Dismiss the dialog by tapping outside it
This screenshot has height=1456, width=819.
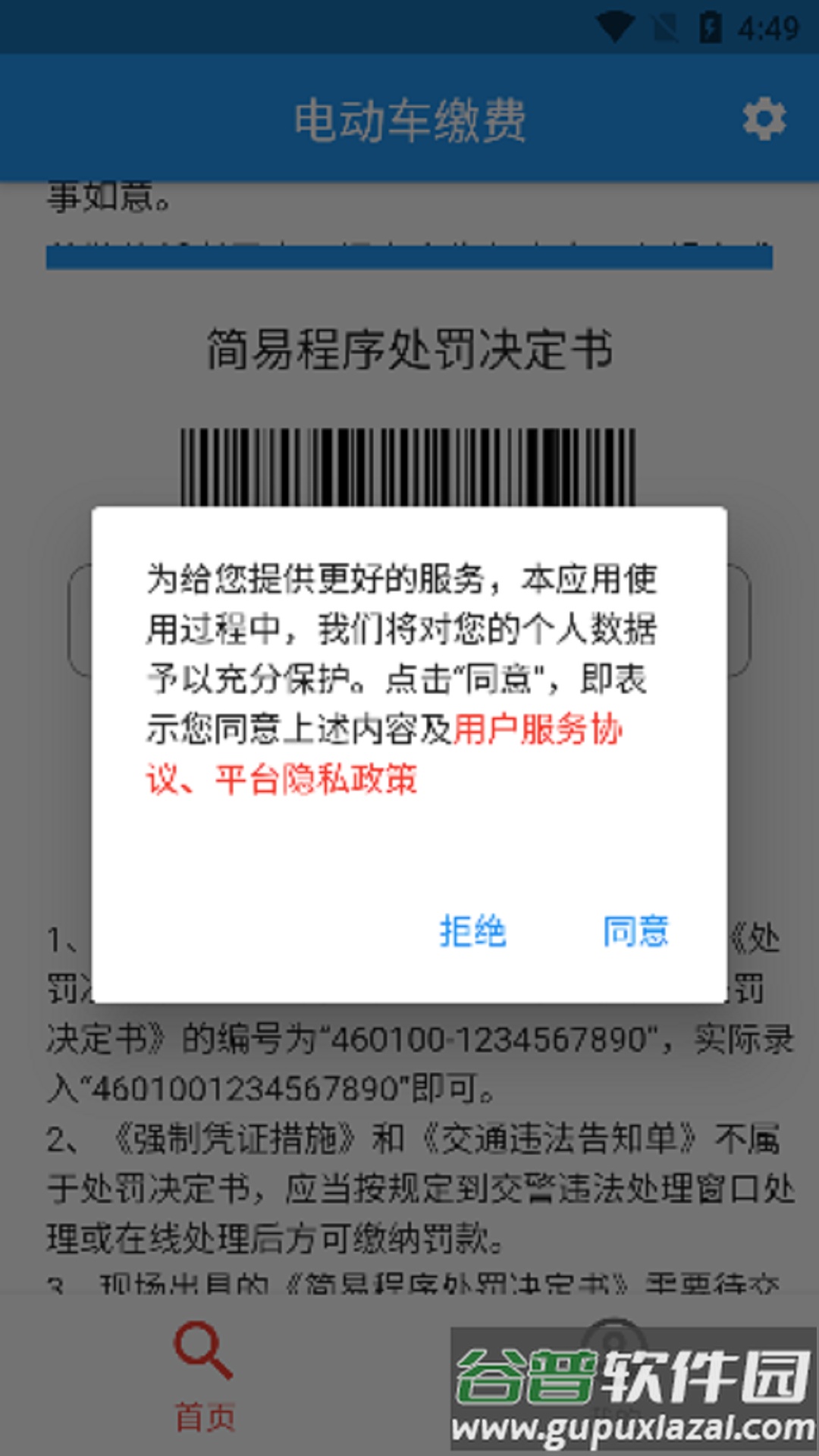point(409,1213)
